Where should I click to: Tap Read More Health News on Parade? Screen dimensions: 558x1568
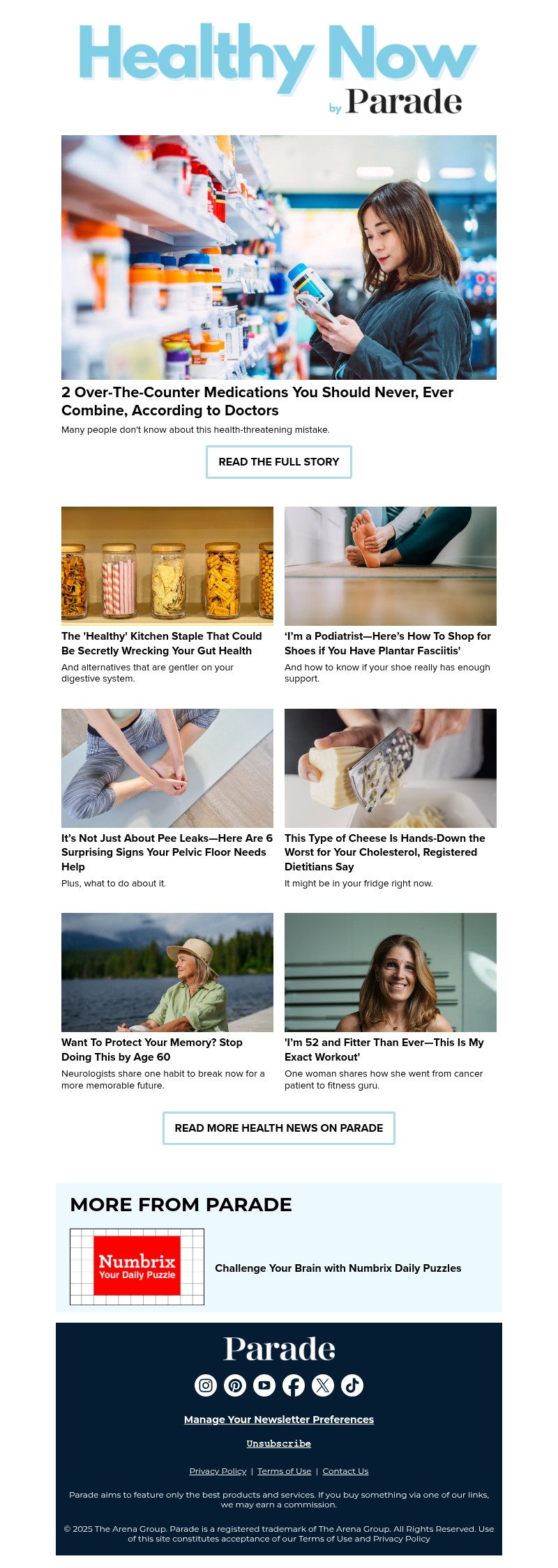click(x=279, y=1128)
